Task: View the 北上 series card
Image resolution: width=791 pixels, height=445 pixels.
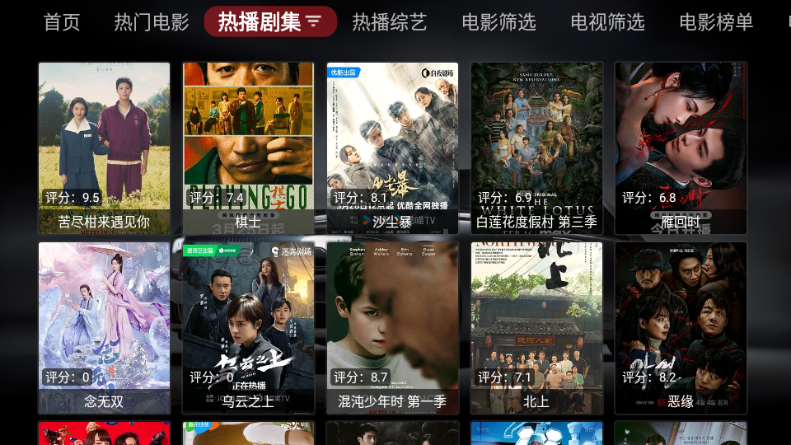Action: click(536, 328)
